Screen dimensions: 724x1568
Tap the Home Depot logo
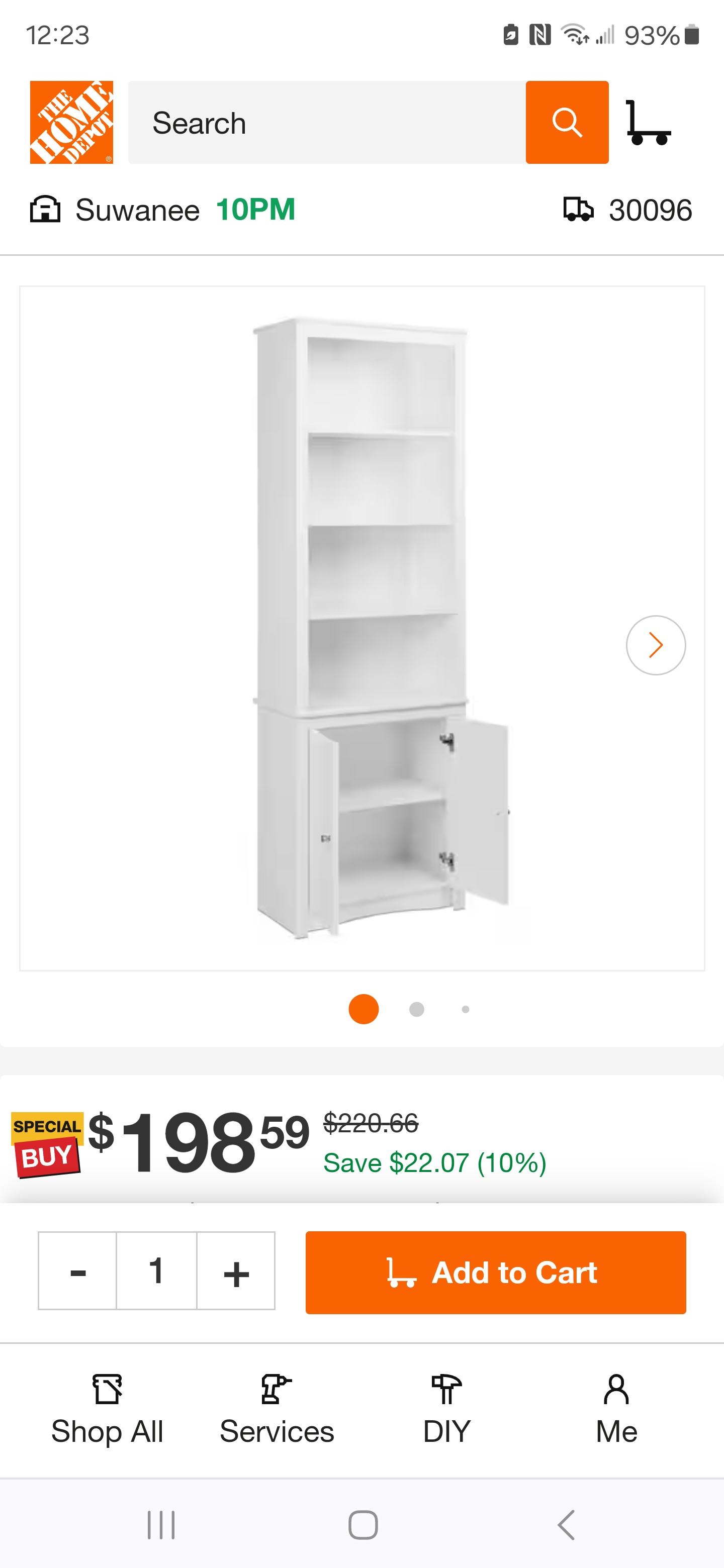(71, 122)
